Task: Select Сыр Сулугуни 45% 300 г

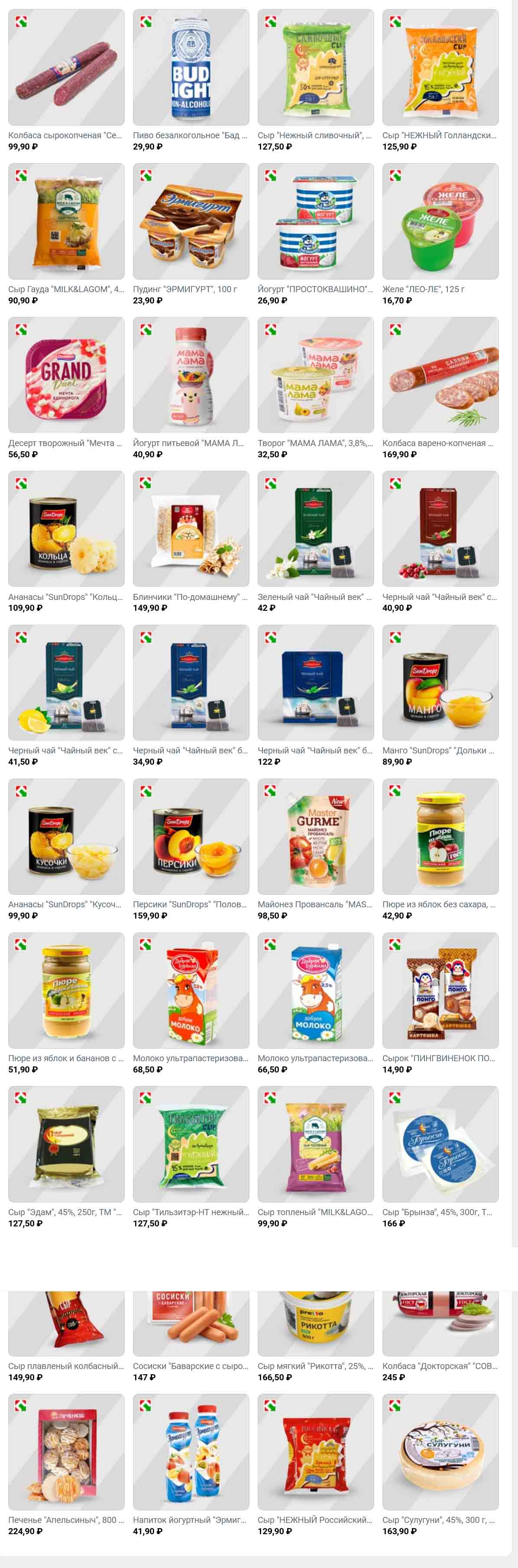Action: pyautogui.click(x=440, y=1452)
